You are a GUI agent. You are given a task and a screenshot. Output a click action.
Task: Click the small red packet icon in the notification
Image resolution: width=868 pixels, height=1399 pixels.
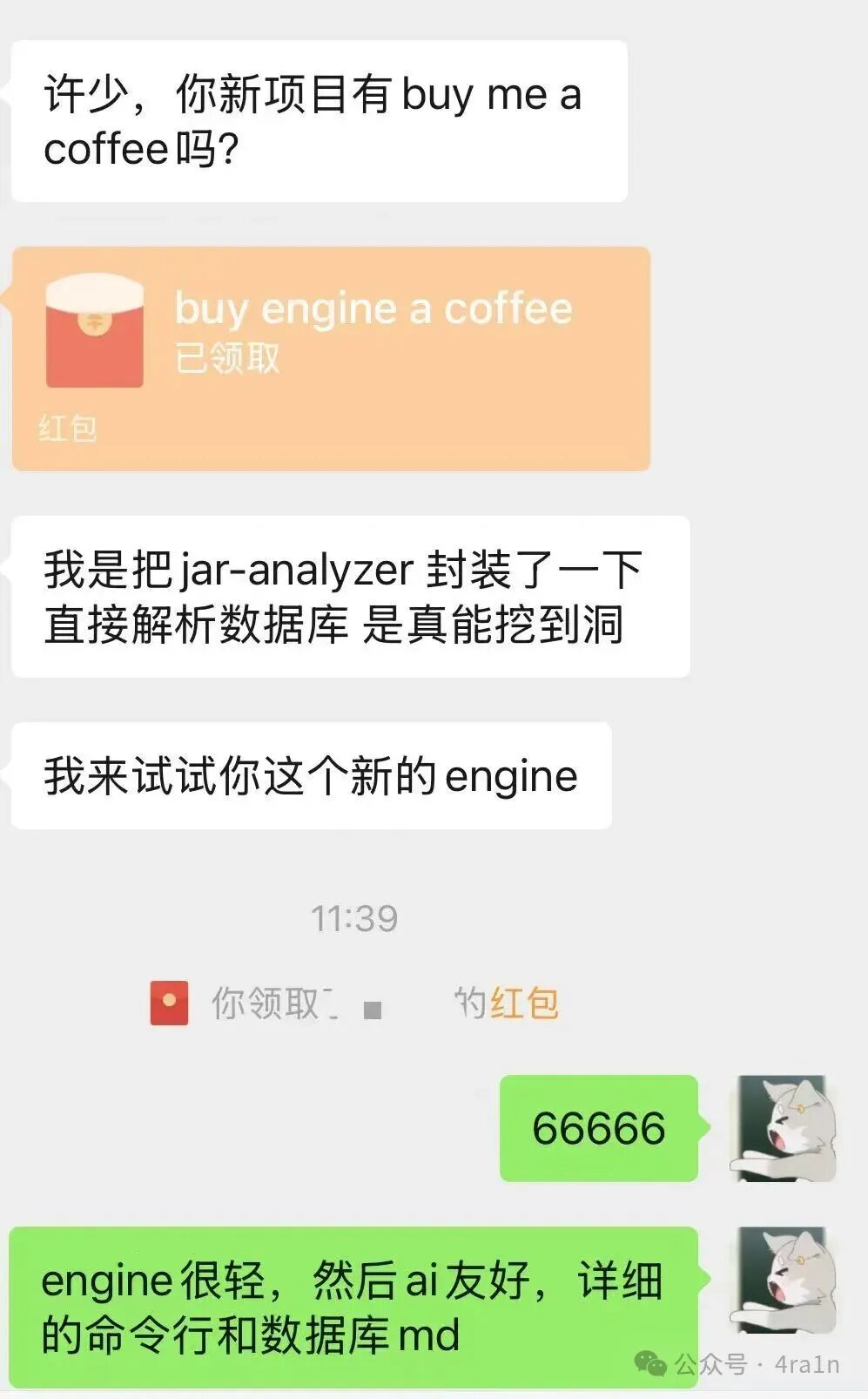tap(169, 1002)
